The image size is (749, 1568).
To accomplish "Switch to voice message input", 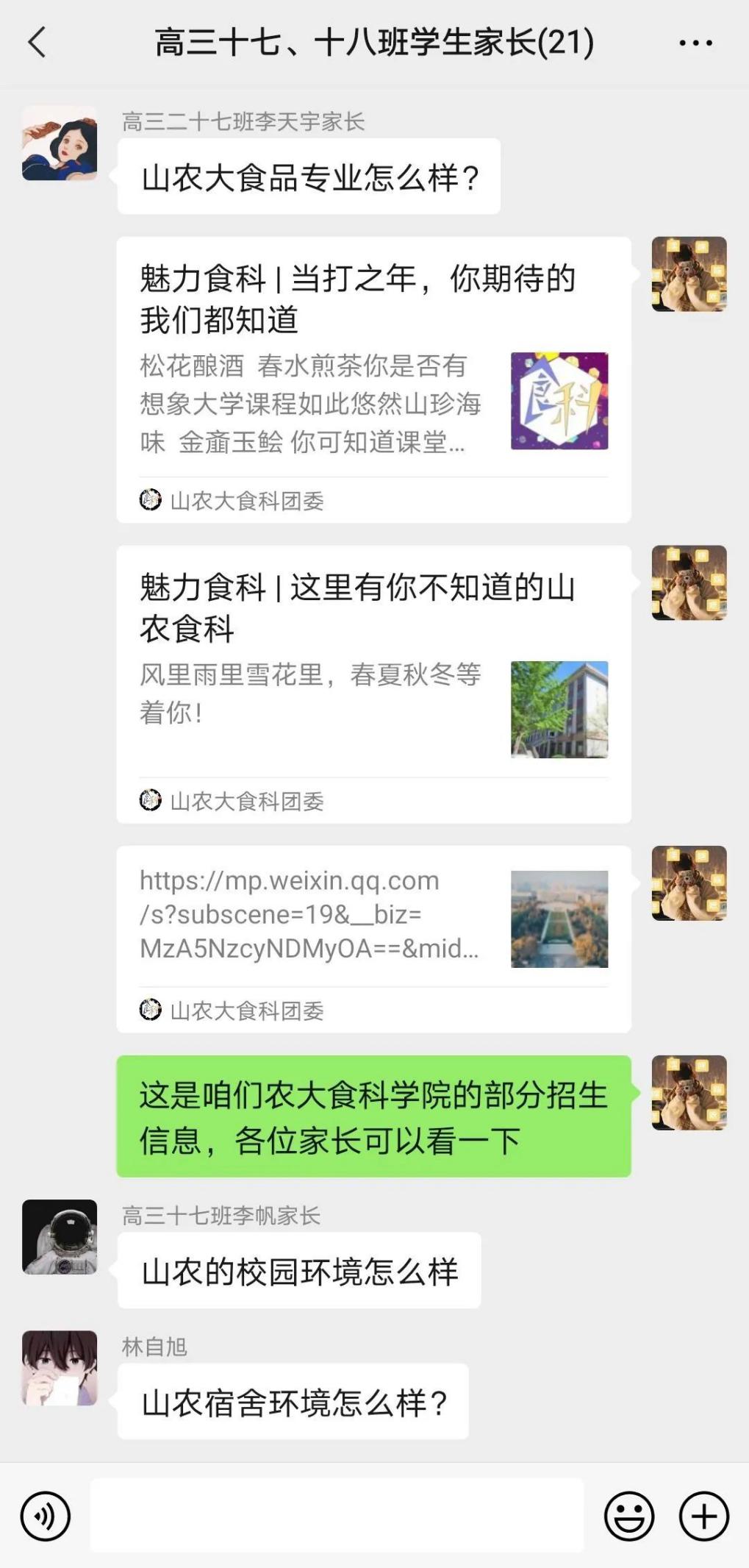I will pyautogui.click(x=46, y=1516).
